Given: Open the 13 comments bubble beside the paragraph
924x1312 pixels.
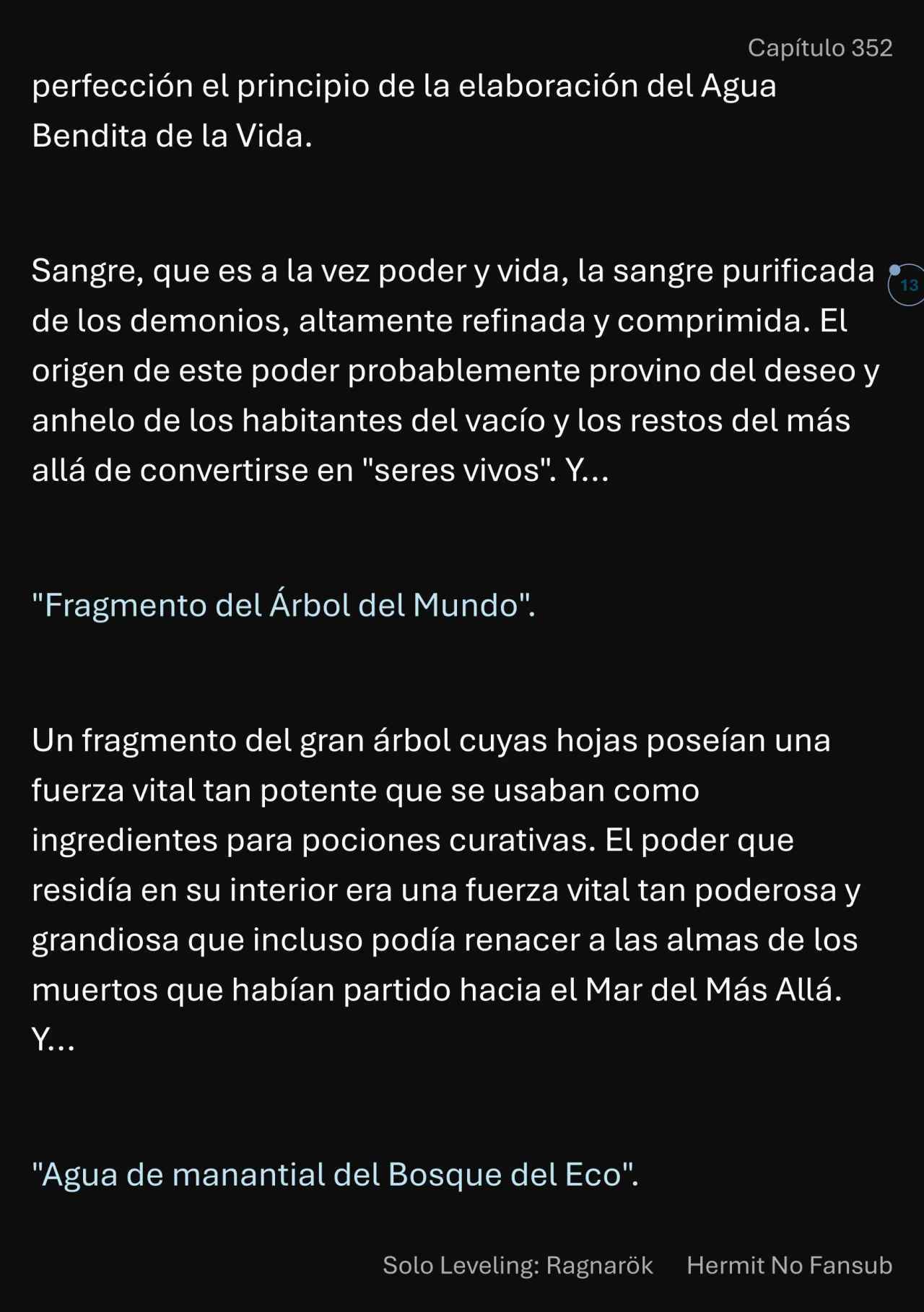Looking at the screenshot, I should point(908,284).
